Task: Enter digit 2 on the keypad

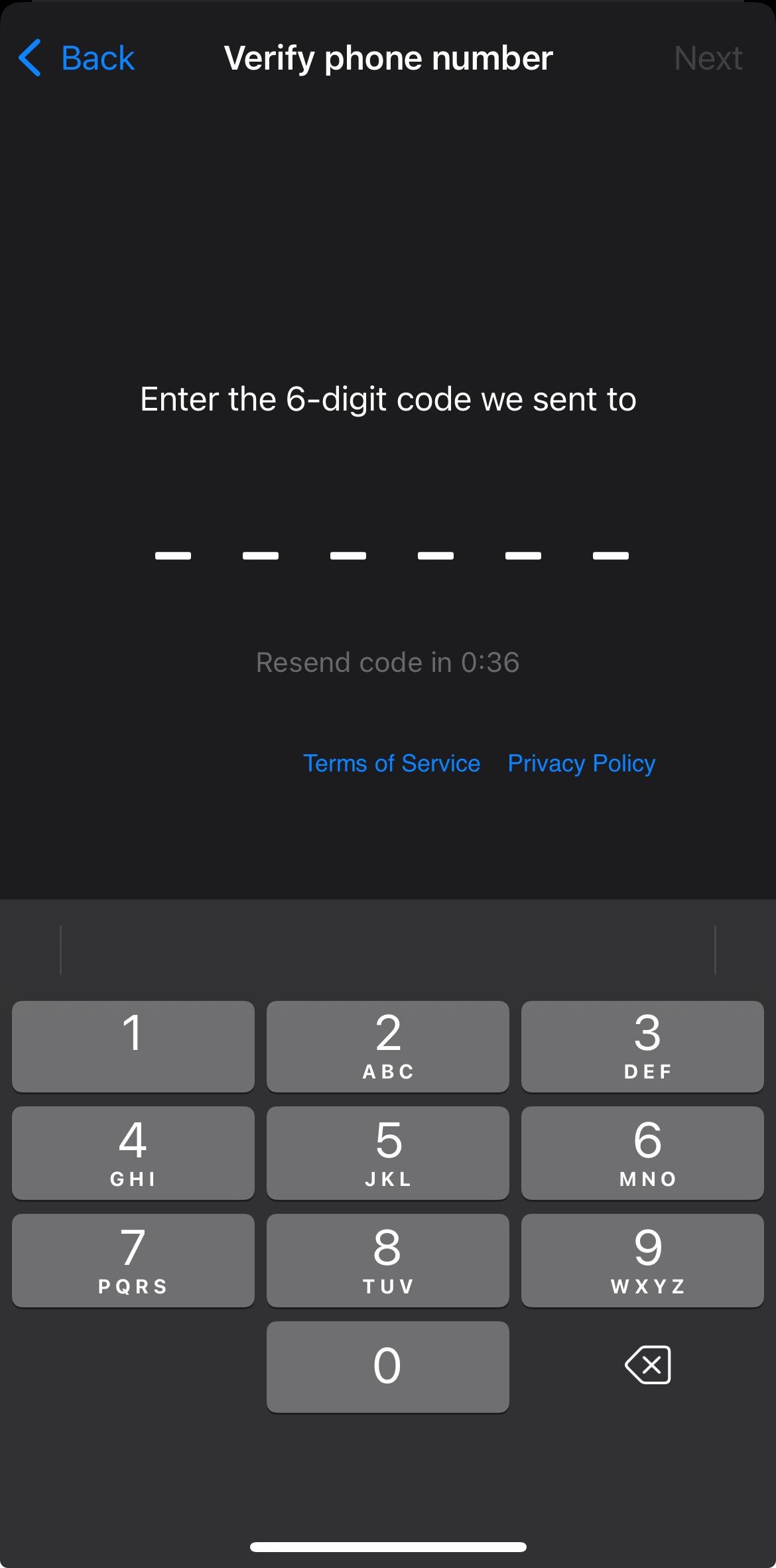Action: [x=388, y=1046]
